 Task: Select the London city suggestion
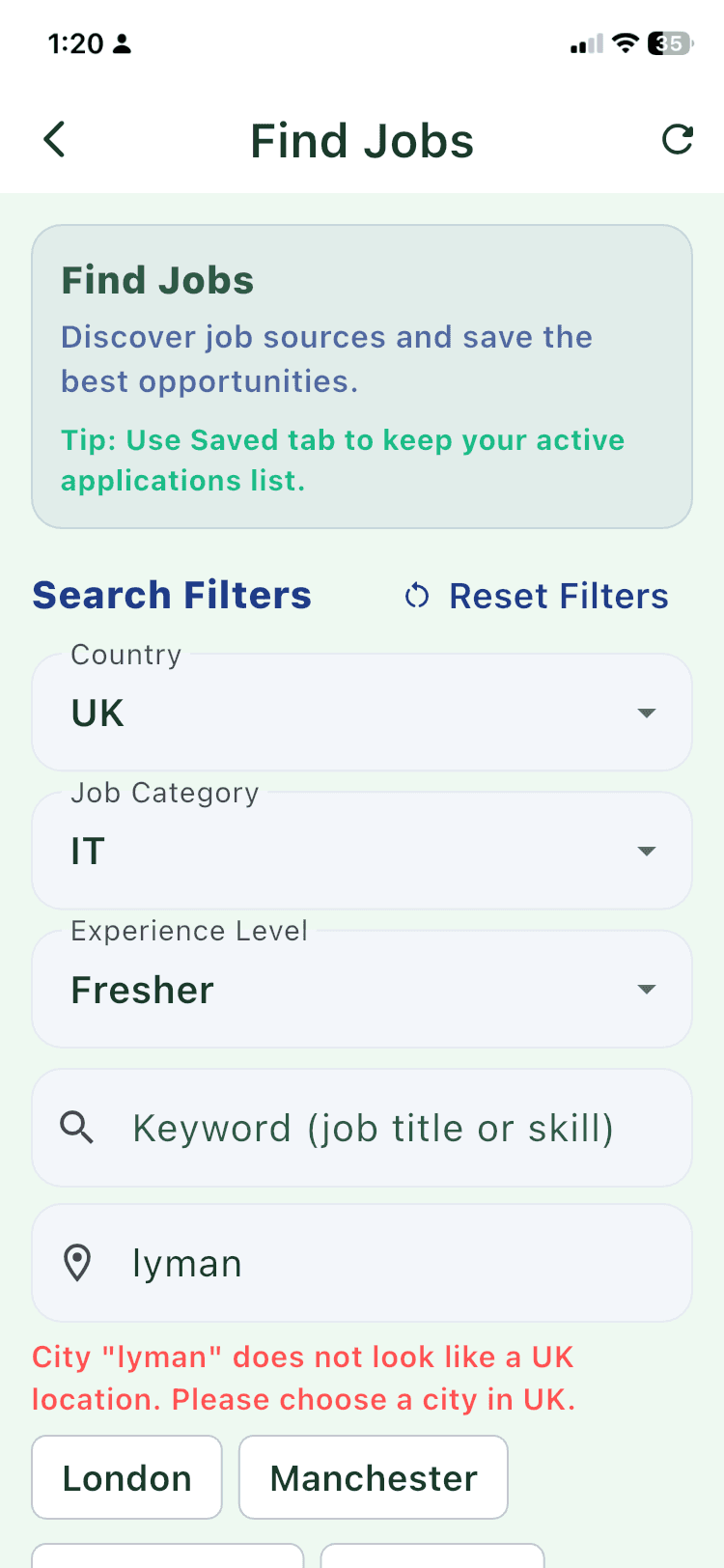pyautogui.click(x=126, y=1476)
